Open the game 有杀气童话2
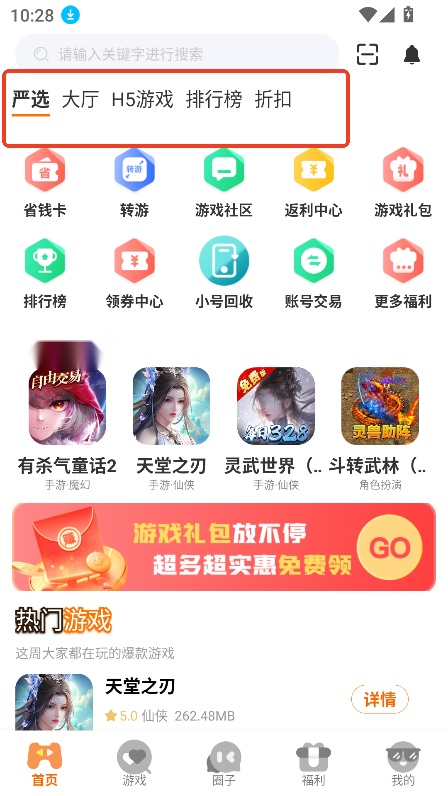This screenshot has width=448, height=796. 67,416
